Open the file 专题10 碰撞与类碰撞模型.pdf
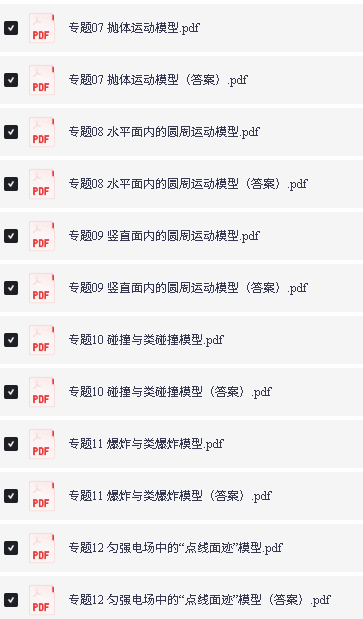 pos(146,340)
